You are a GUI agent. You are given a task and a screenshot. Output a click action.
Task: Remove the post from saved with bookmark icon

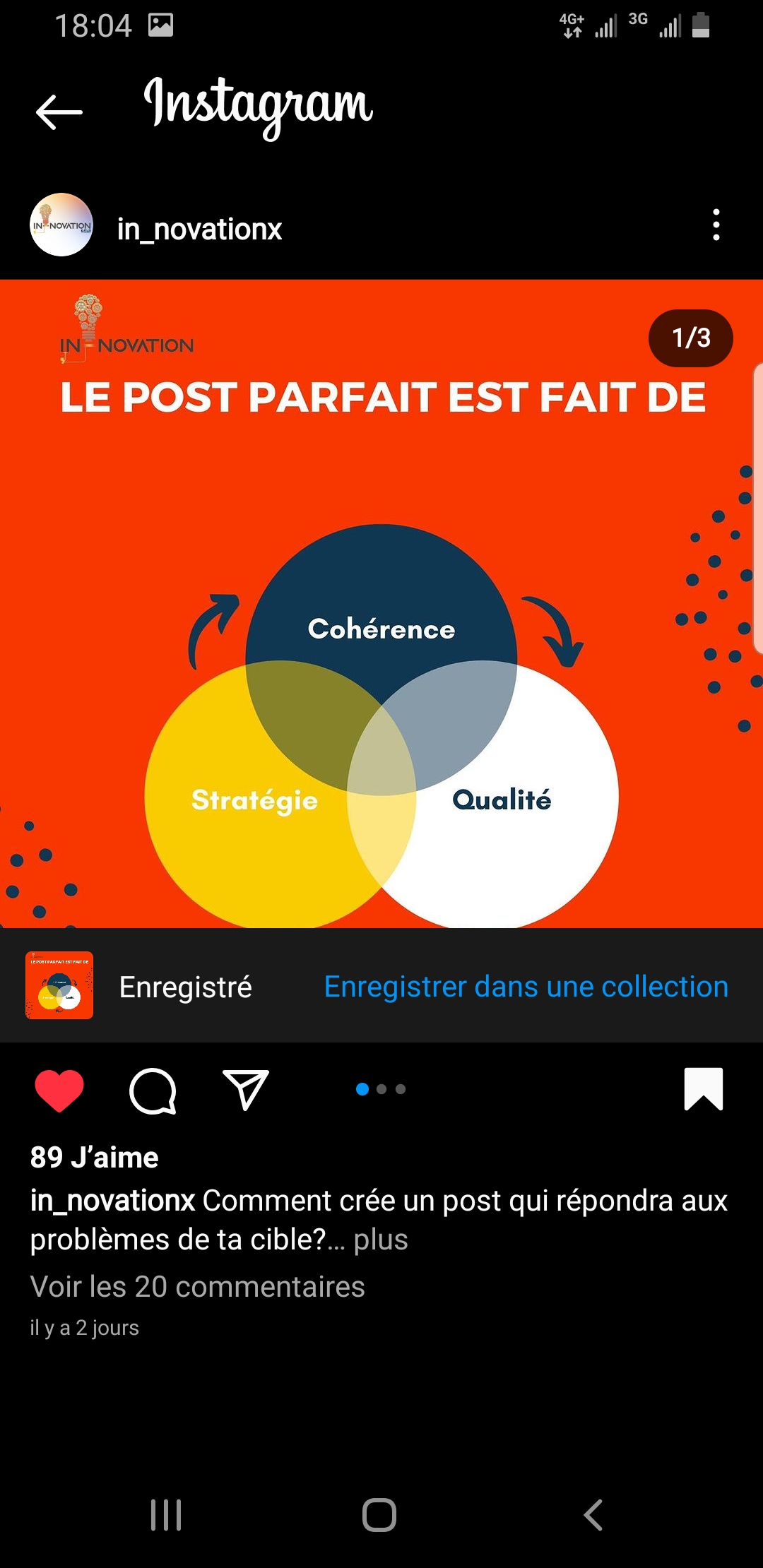(x=703, y=1089)
